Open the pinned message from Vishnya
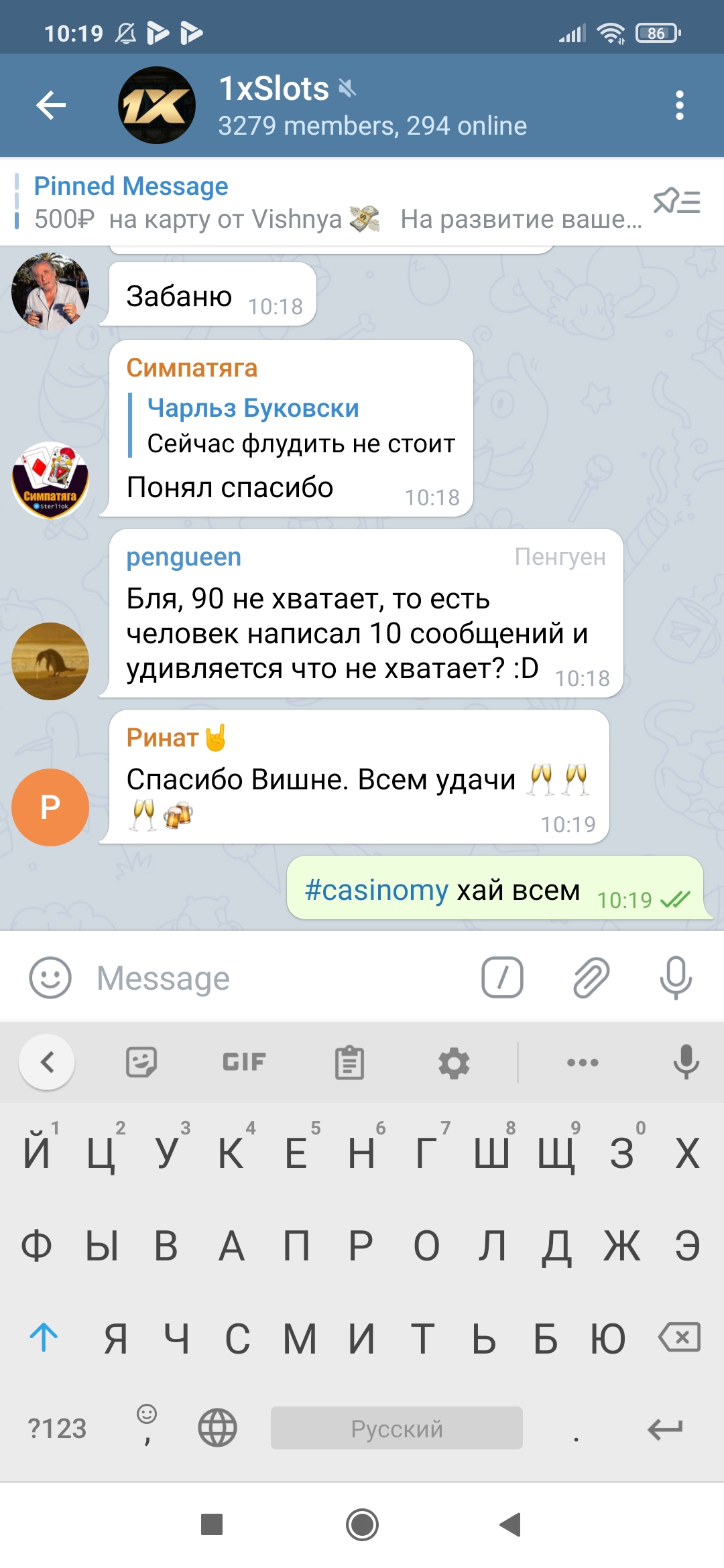The height and width of the screenshot is (1568, 724). [335, 203]
